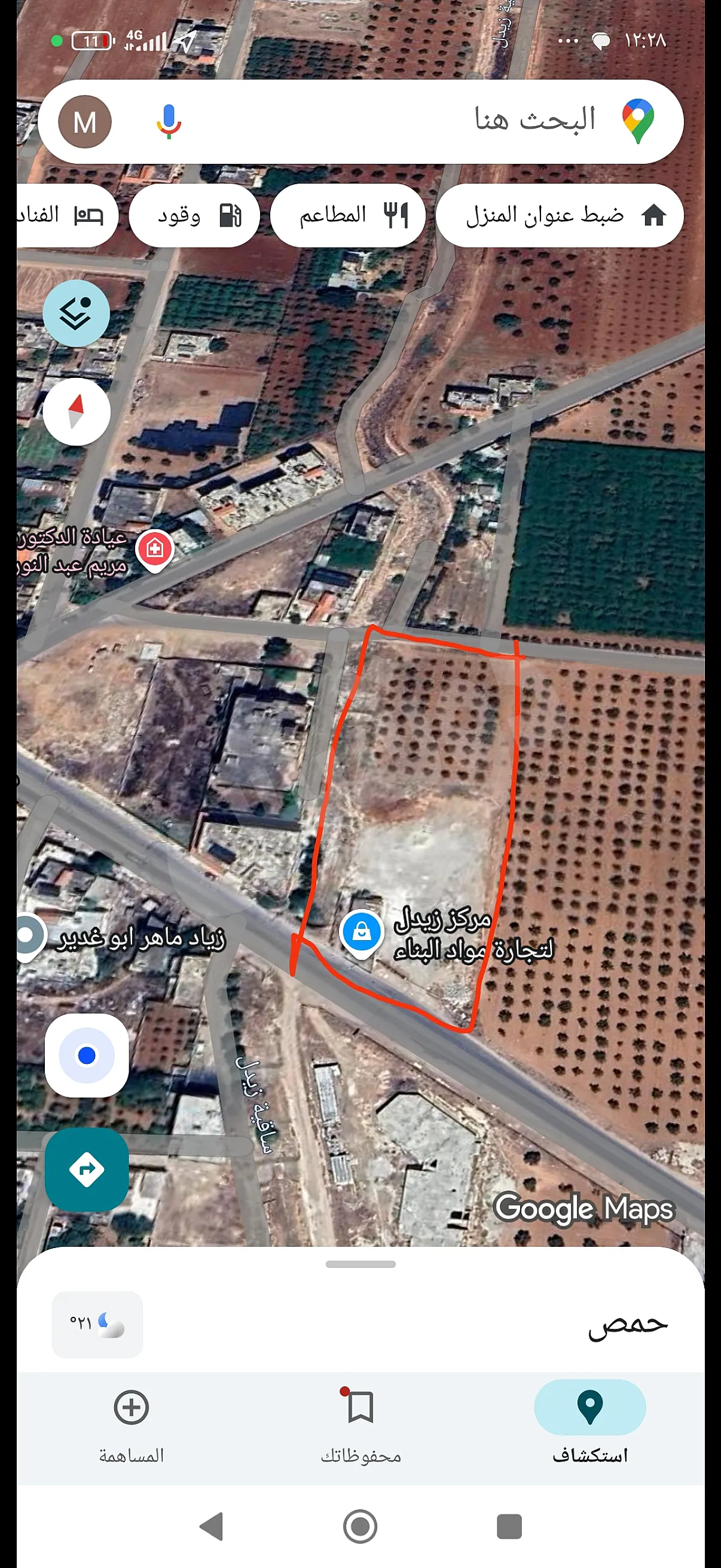Check the 21° weather widget
This screenshot has height=1568, width=721.
97,1324
